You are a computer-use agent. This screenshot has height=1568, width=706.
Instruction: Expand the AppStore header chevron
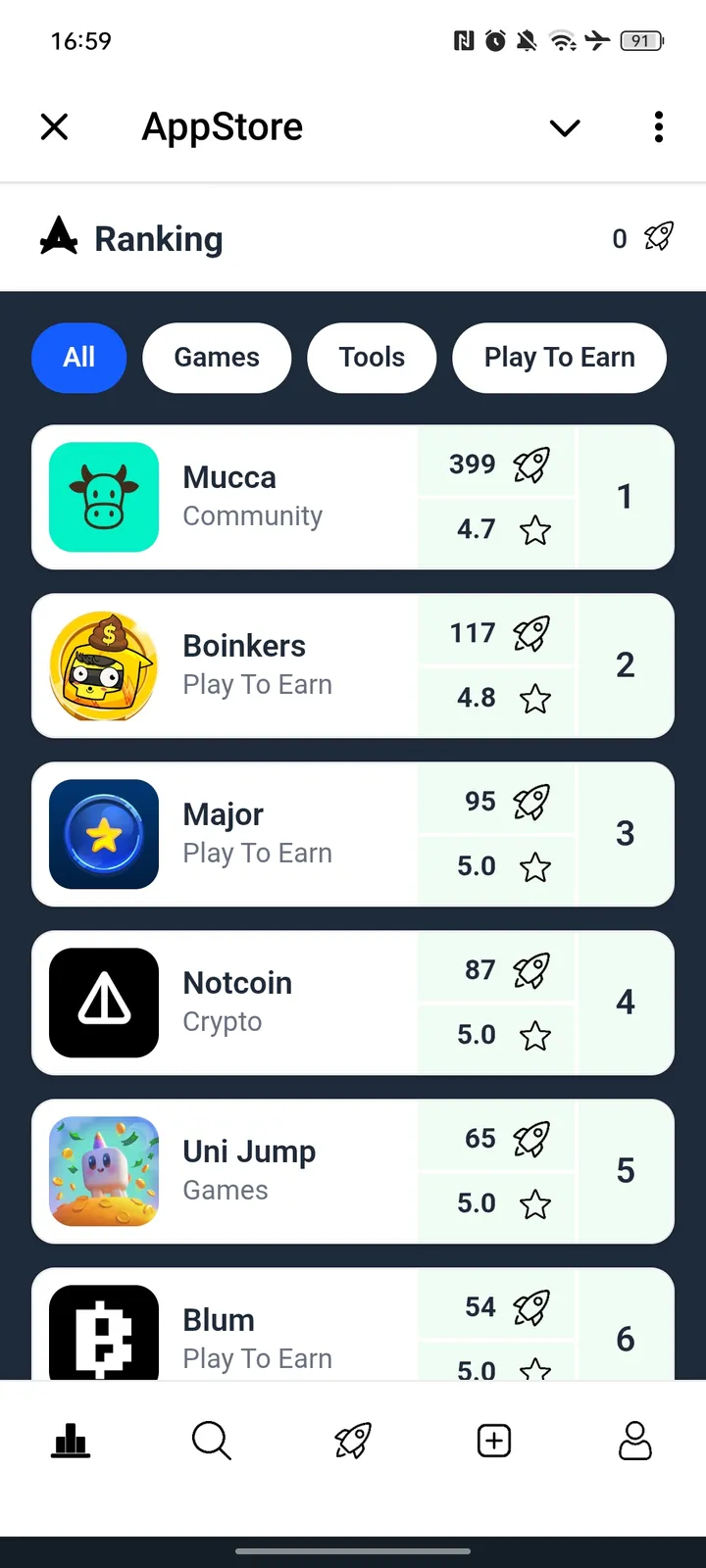(x=564, y=127)
